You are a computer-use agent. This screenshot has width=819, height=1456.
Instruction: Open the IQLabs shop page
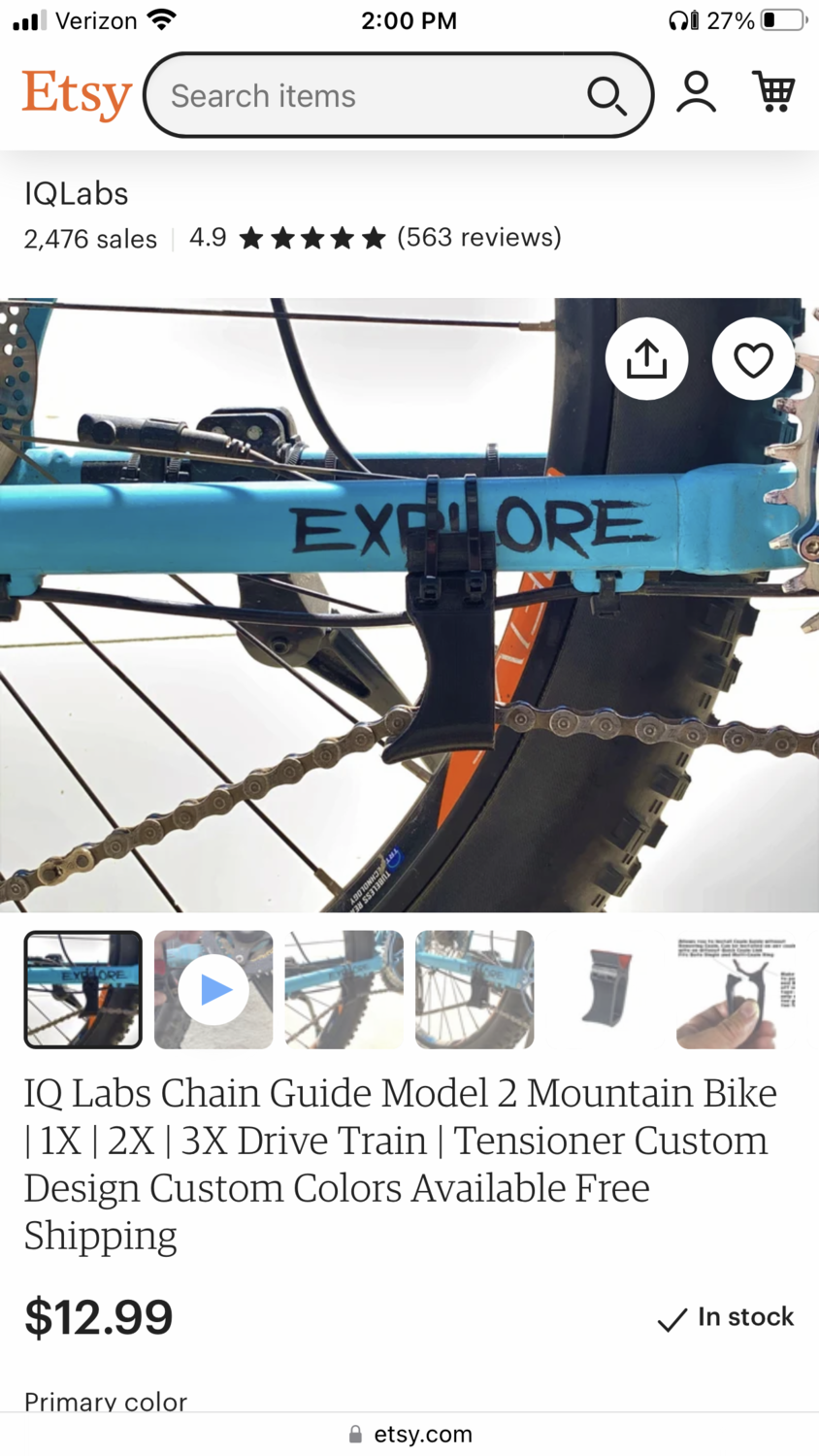pyautogui.click(x=76, y=193)
